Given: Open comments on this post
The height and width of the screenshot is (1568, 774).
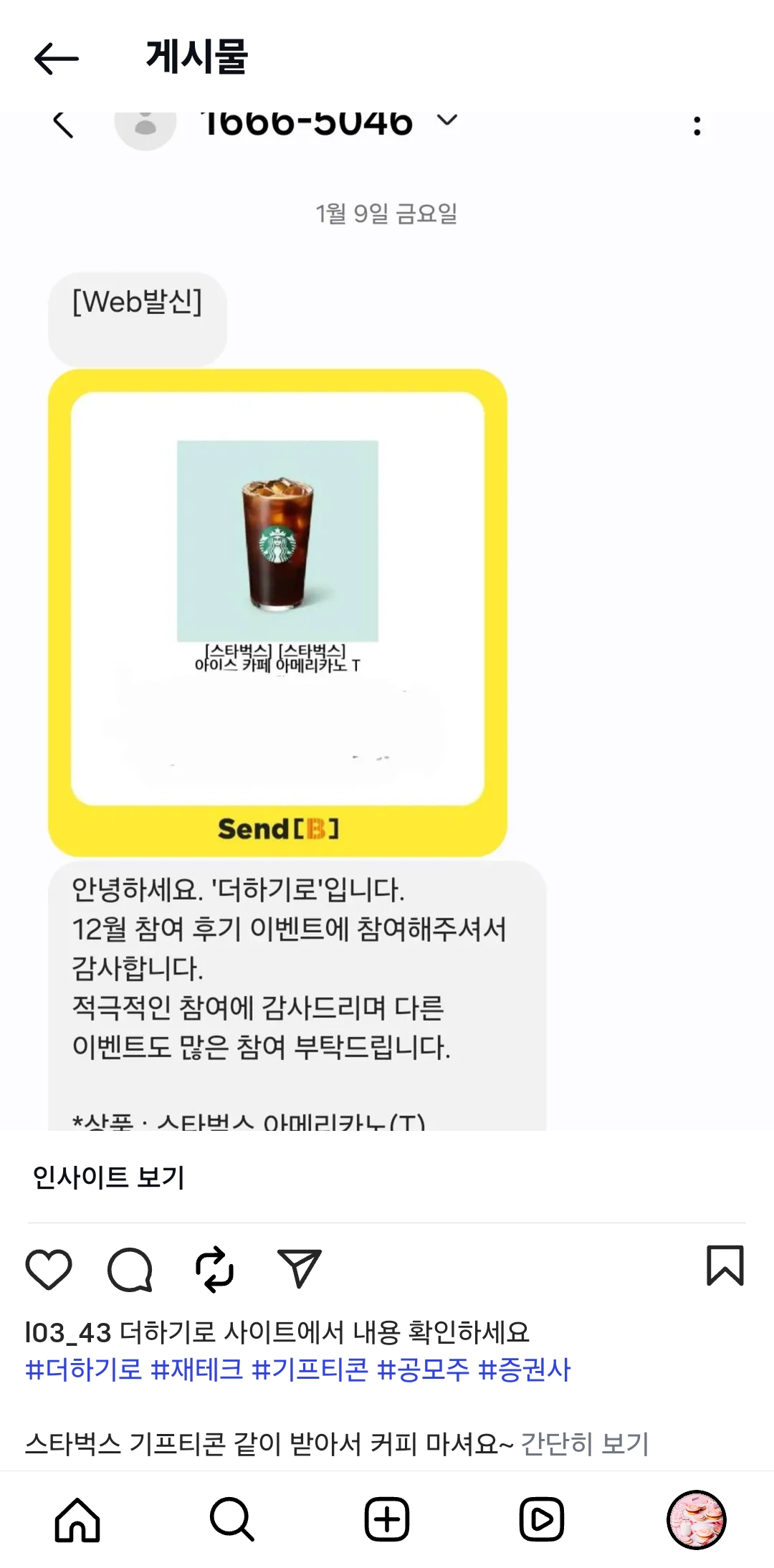Looking at the screenshot, I should coord(130,1268).
